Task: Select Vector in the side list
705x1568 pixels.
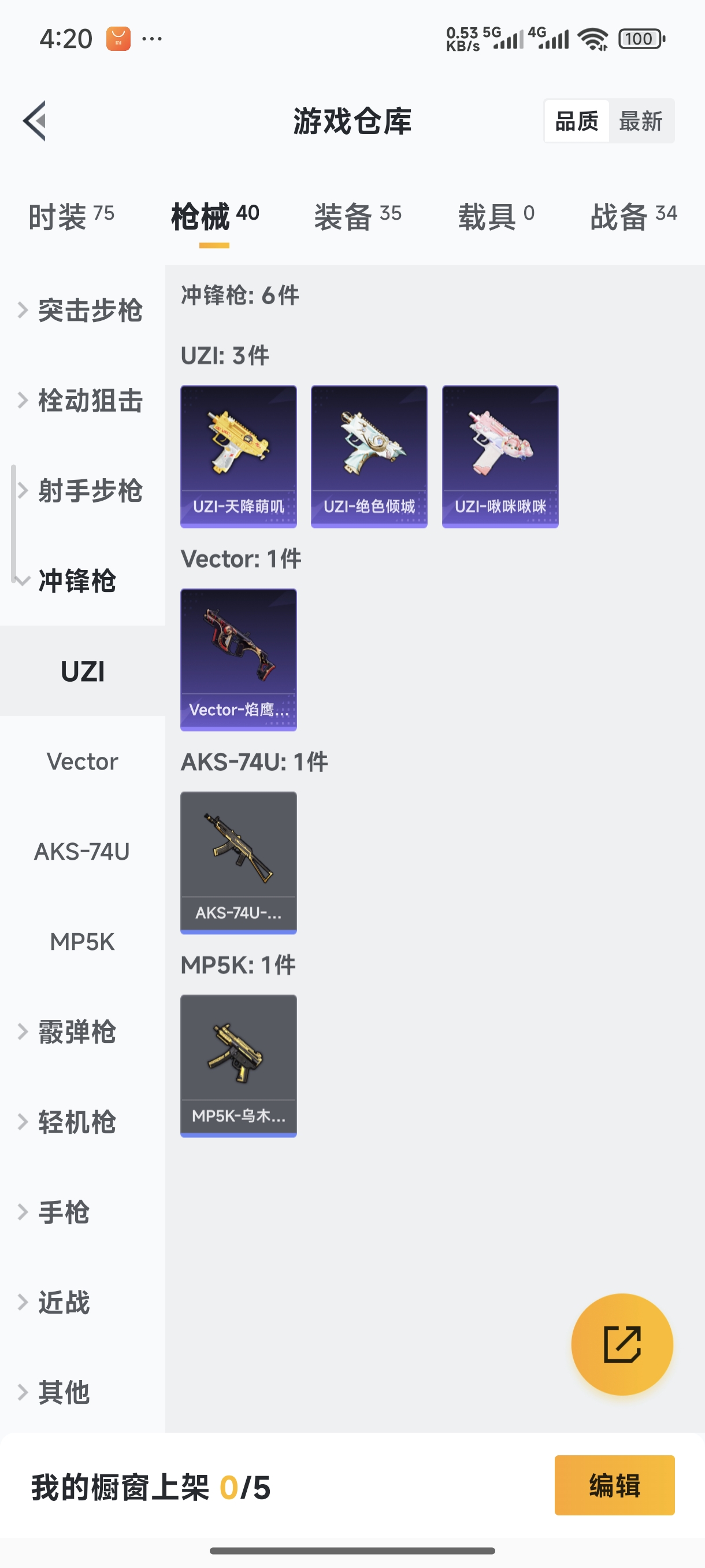Action: 82,761
